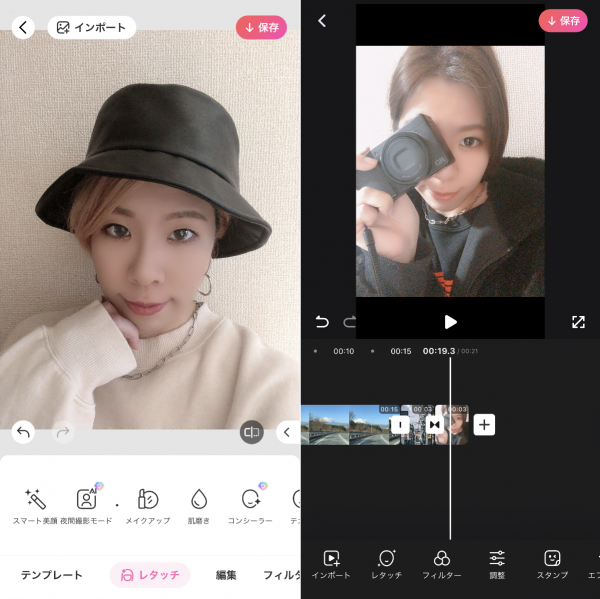The image size is (600, 599).
Task: Add a new clip with the plus button
Action: [x=484, y=425]
